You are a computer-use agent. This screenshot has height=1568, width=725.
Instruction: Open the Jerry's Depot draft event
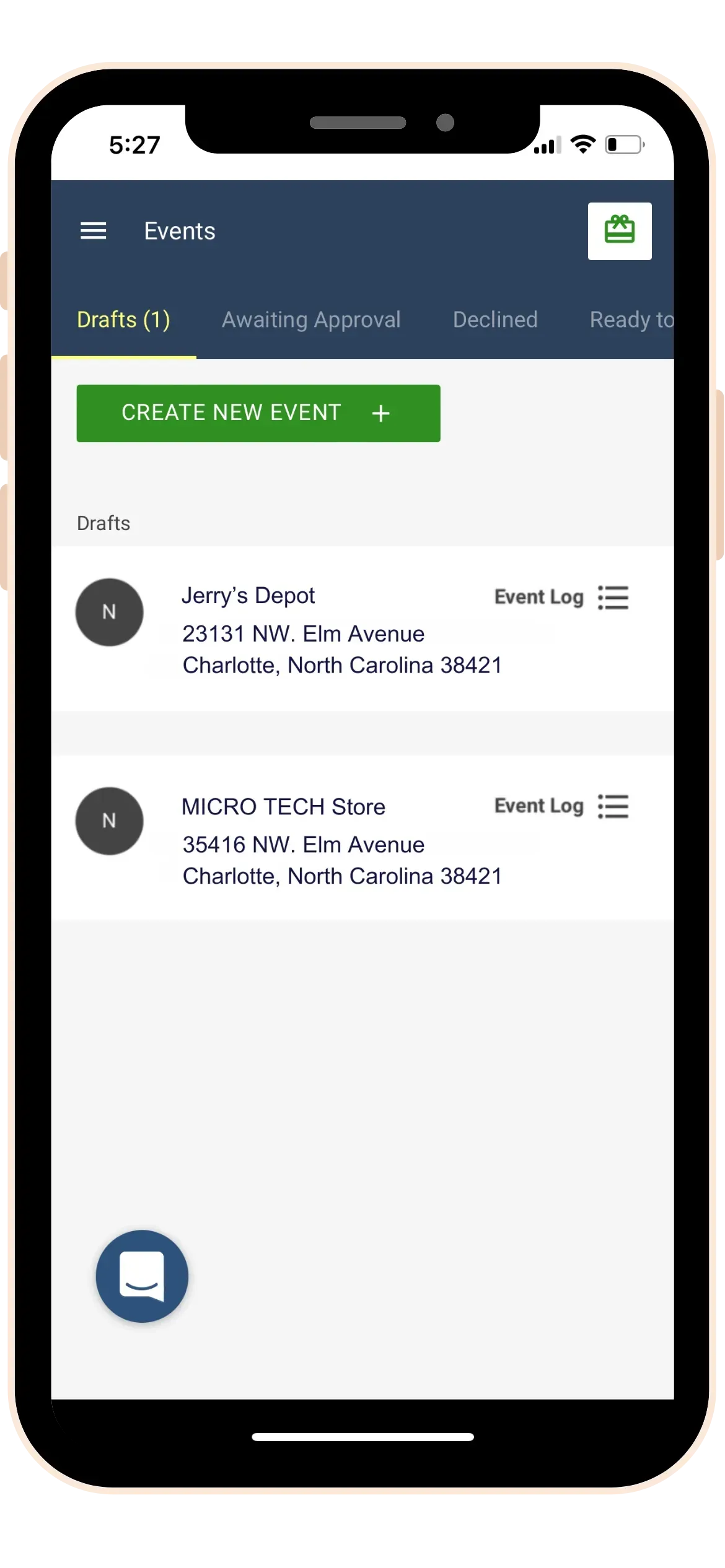click(x=362, y=629)
